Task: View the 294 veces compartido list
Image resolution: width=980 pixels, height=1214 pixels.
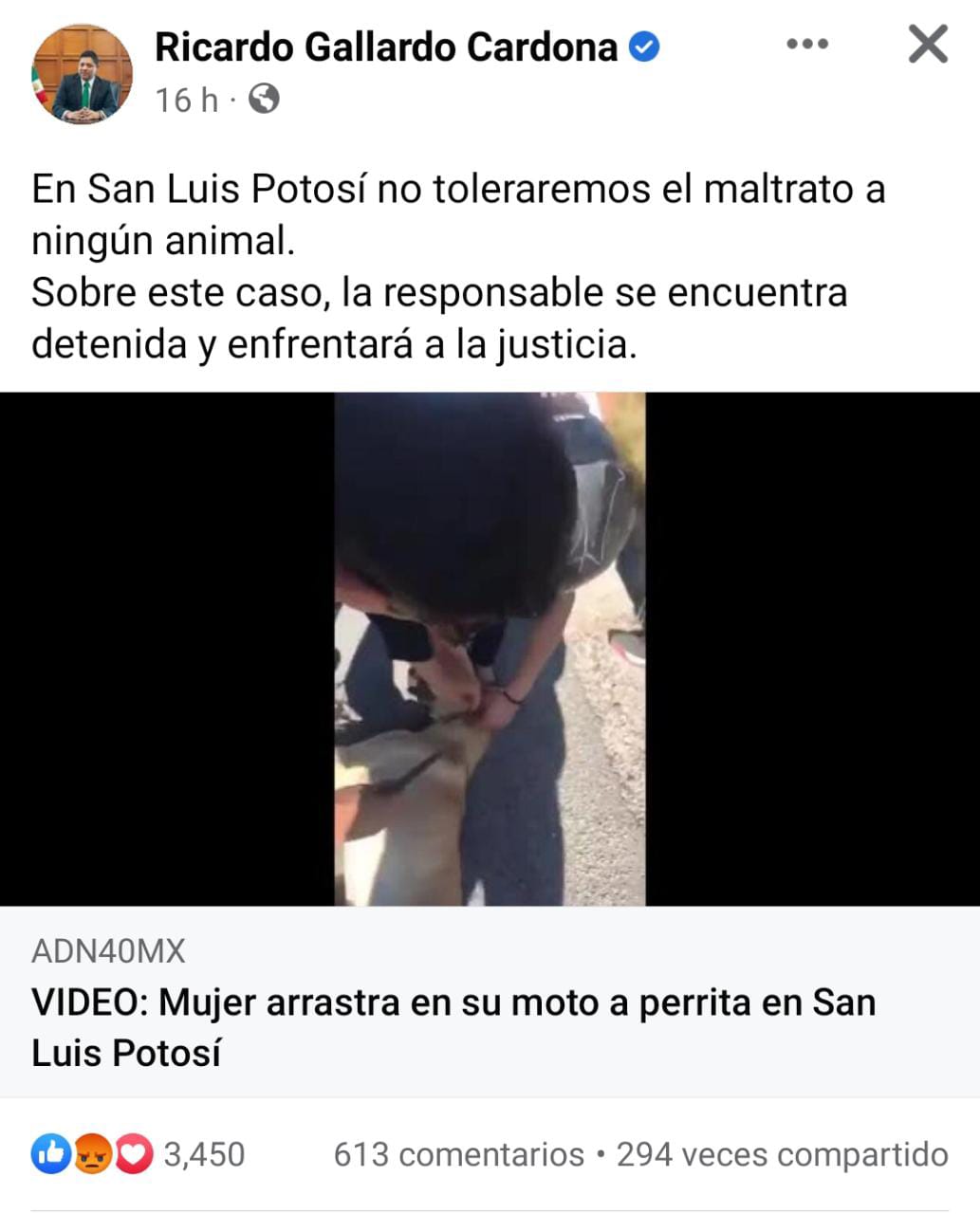Action: point(782,1154)
